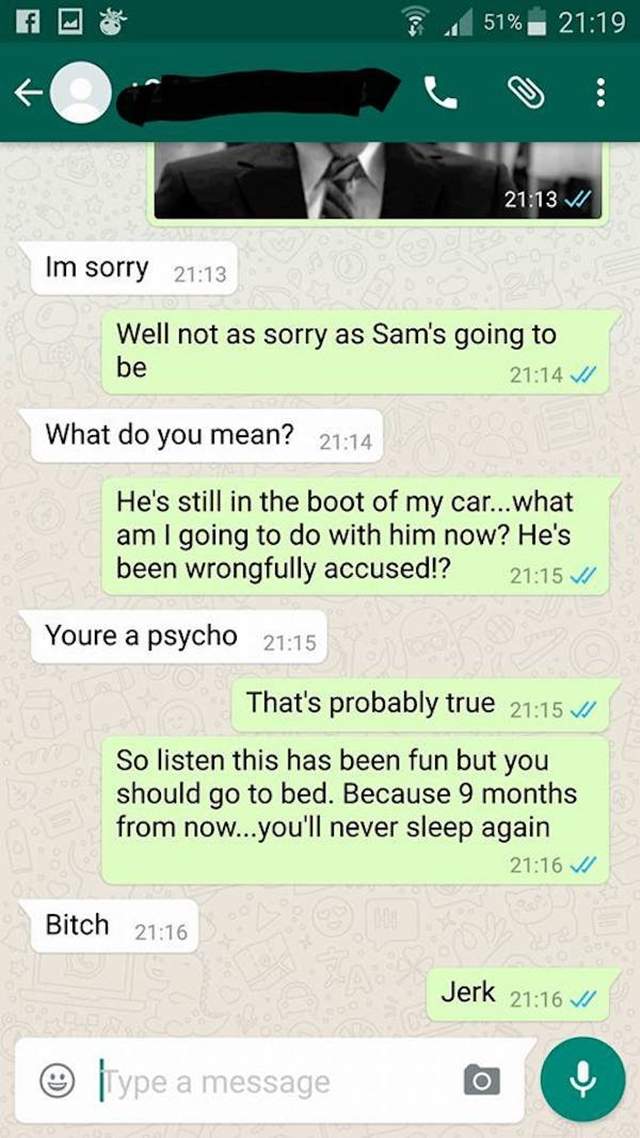Viewport: 640px width, 1138px height.
Task: Open the three-dot overflow menu
Action: (600, 93)
